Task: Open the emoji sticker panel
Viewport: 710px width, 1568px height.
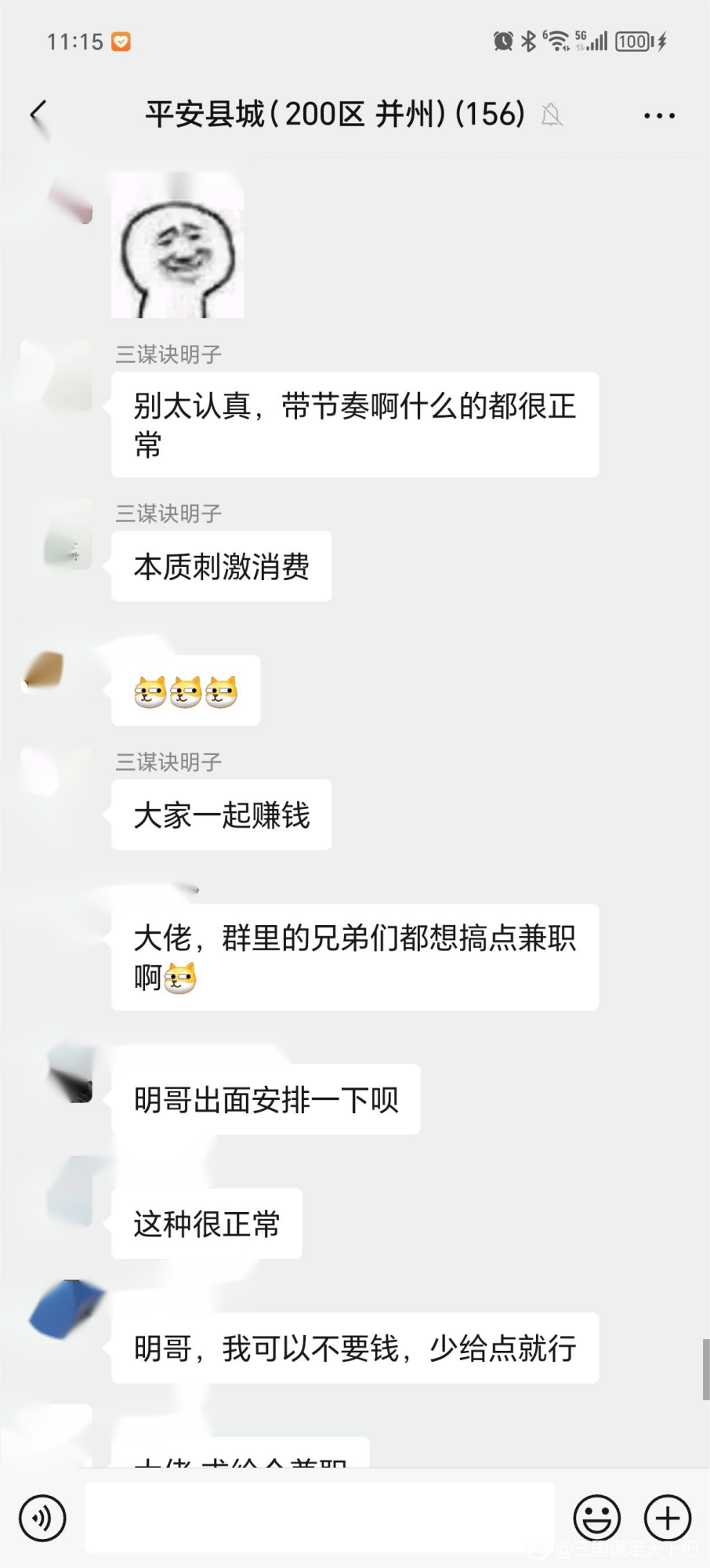Action: pos(596,1518)
